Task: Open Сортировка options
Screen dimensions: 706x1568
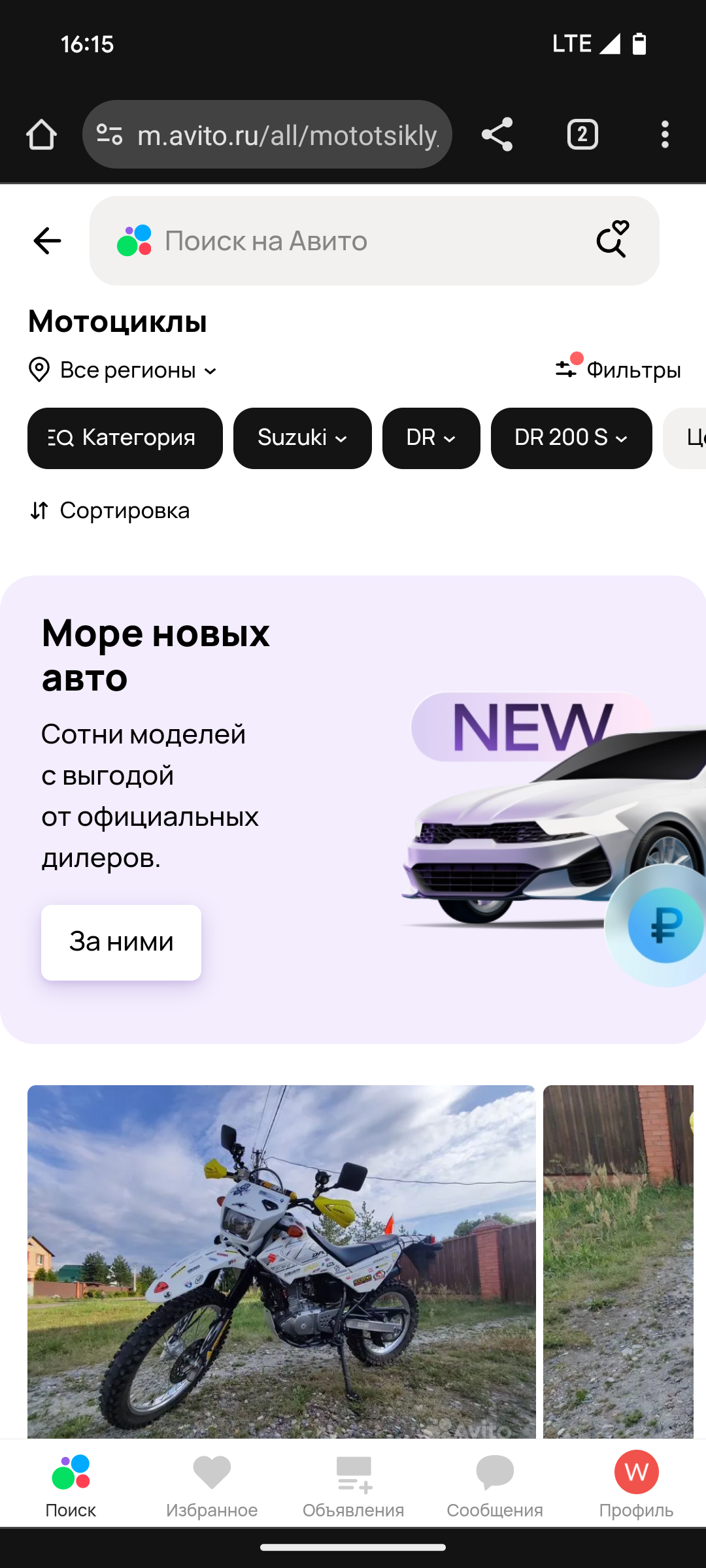Action: [110, 510]
